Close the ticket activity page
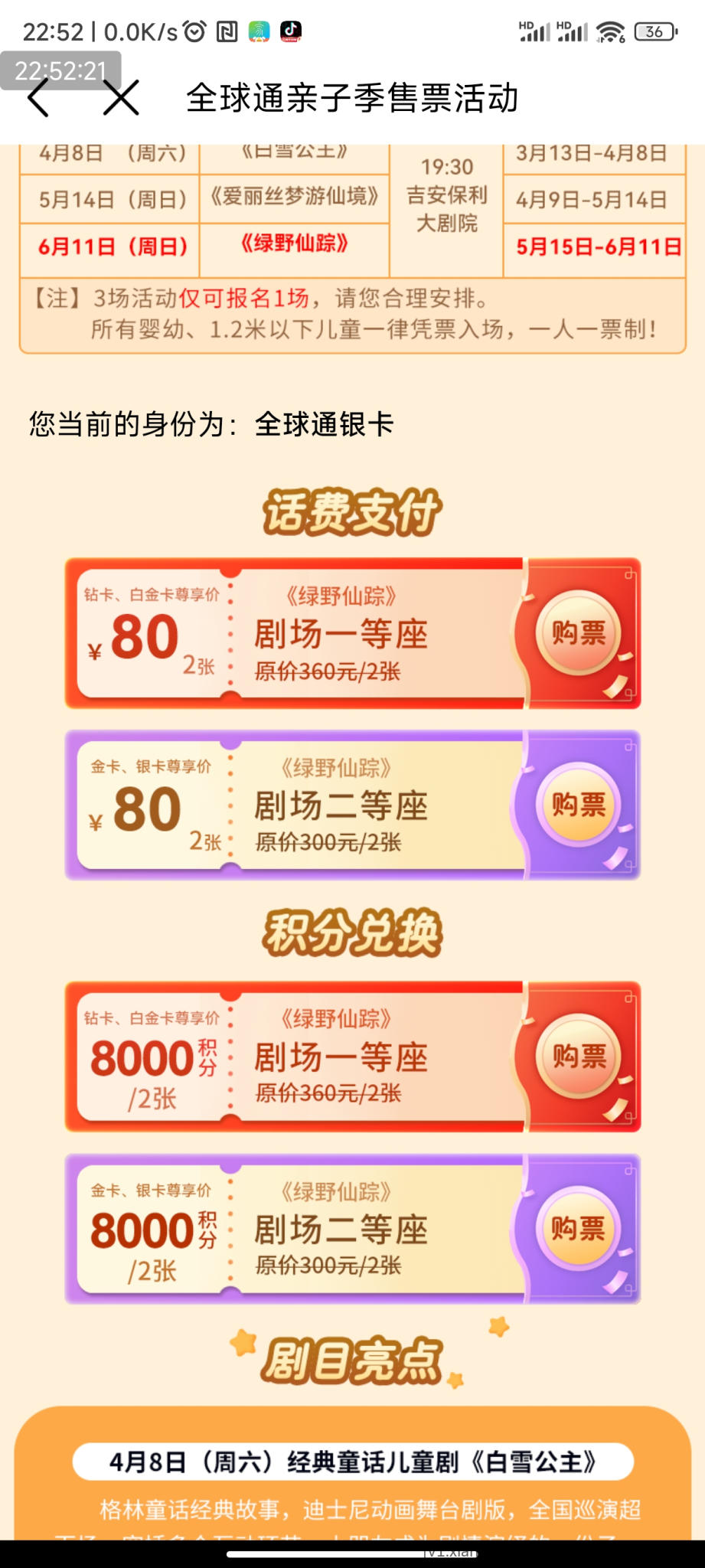 [121, 98]
